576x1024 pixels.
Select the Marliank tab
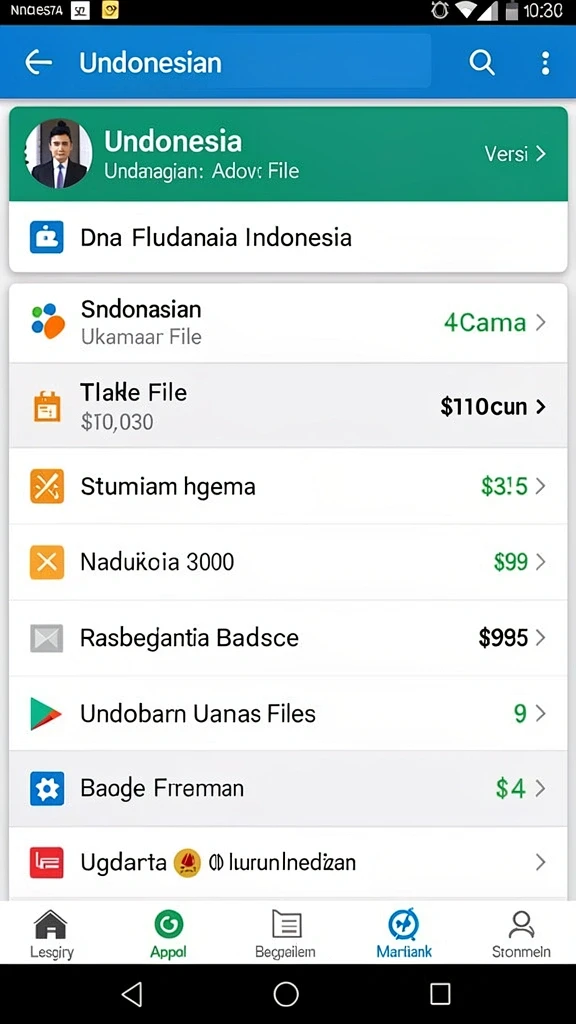pos(404,934)
